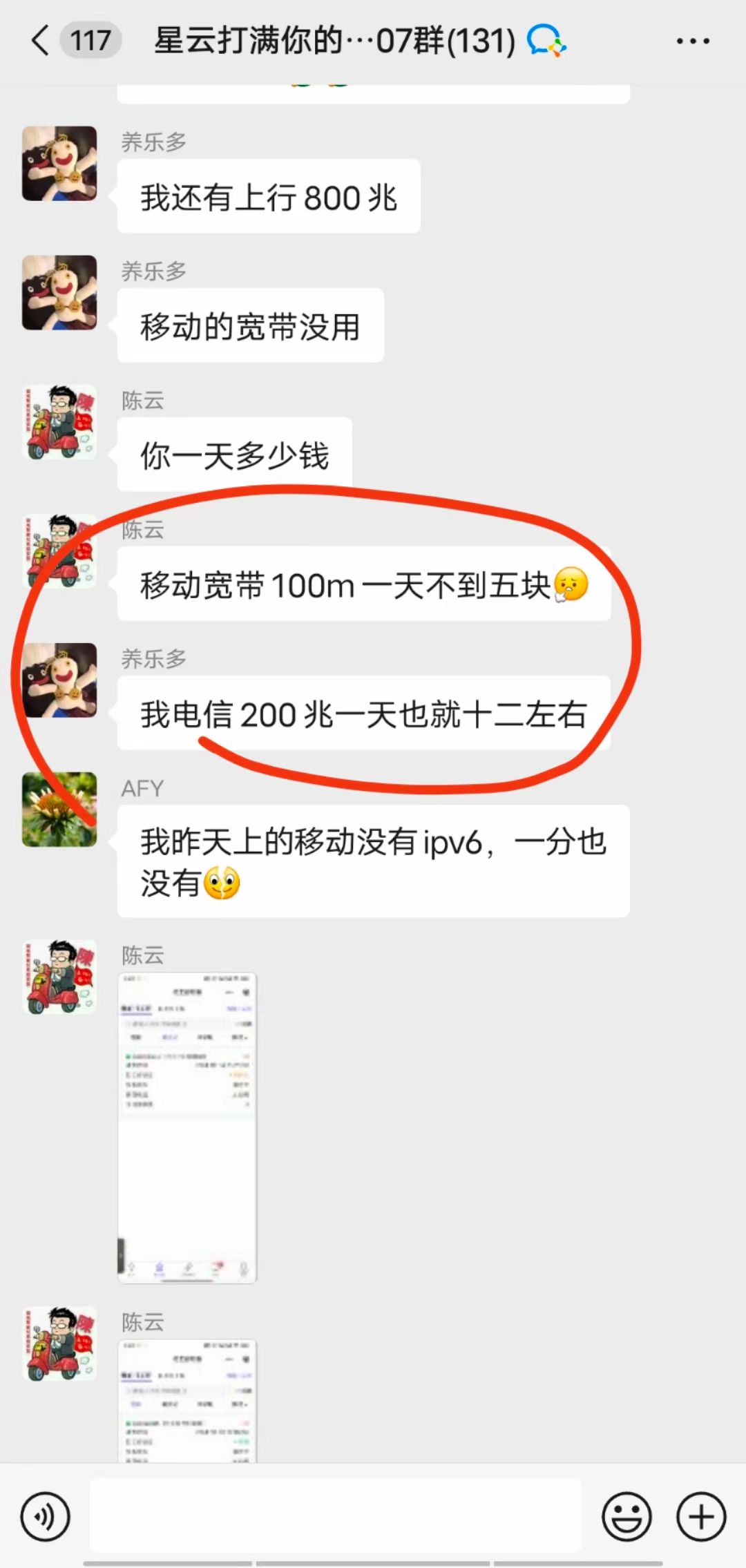Viewport: 746px width, 1568px height.
Task: Open 陈云's avatar beside 你一天多少钱
Action: pyautogui.click(x=59, y=422)
